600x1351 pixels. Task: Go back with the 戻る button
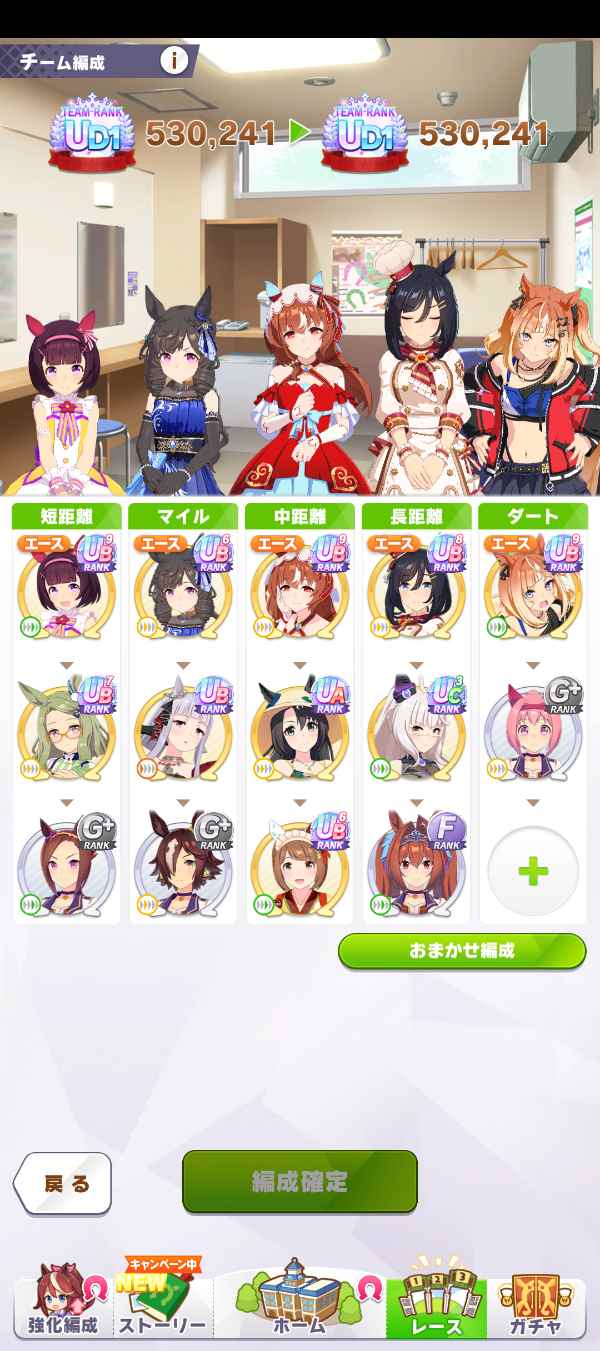[x=64, y=1183]
